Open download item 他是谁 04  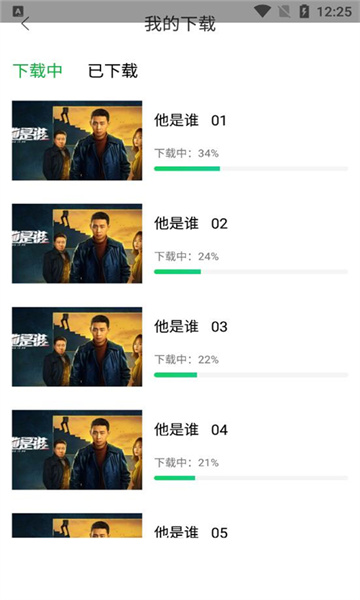pos(180,450)
